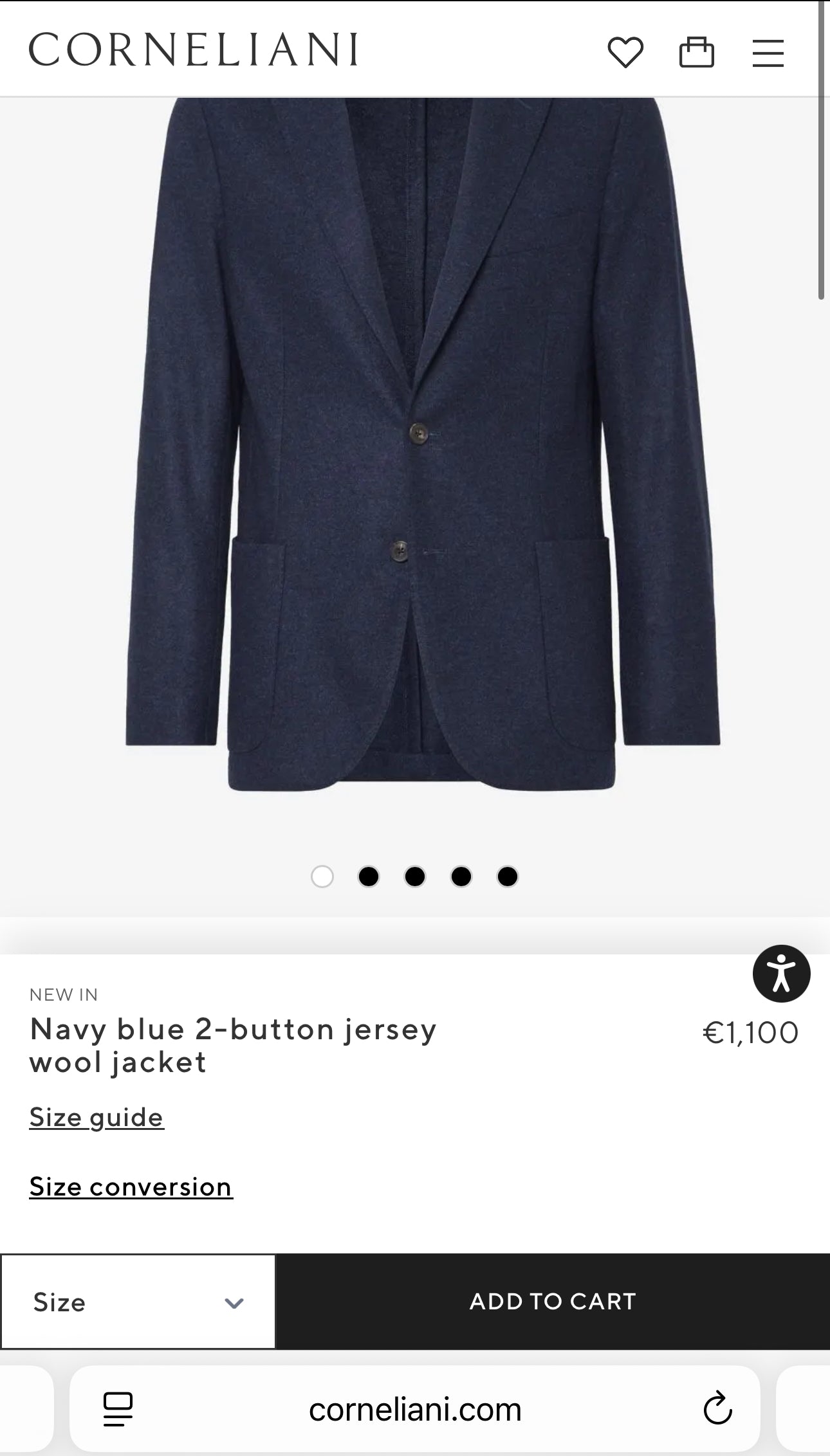This screenshot has height=1456, width=830.
Task: Open the hamburger menu
Action: [x=768, y=53]
